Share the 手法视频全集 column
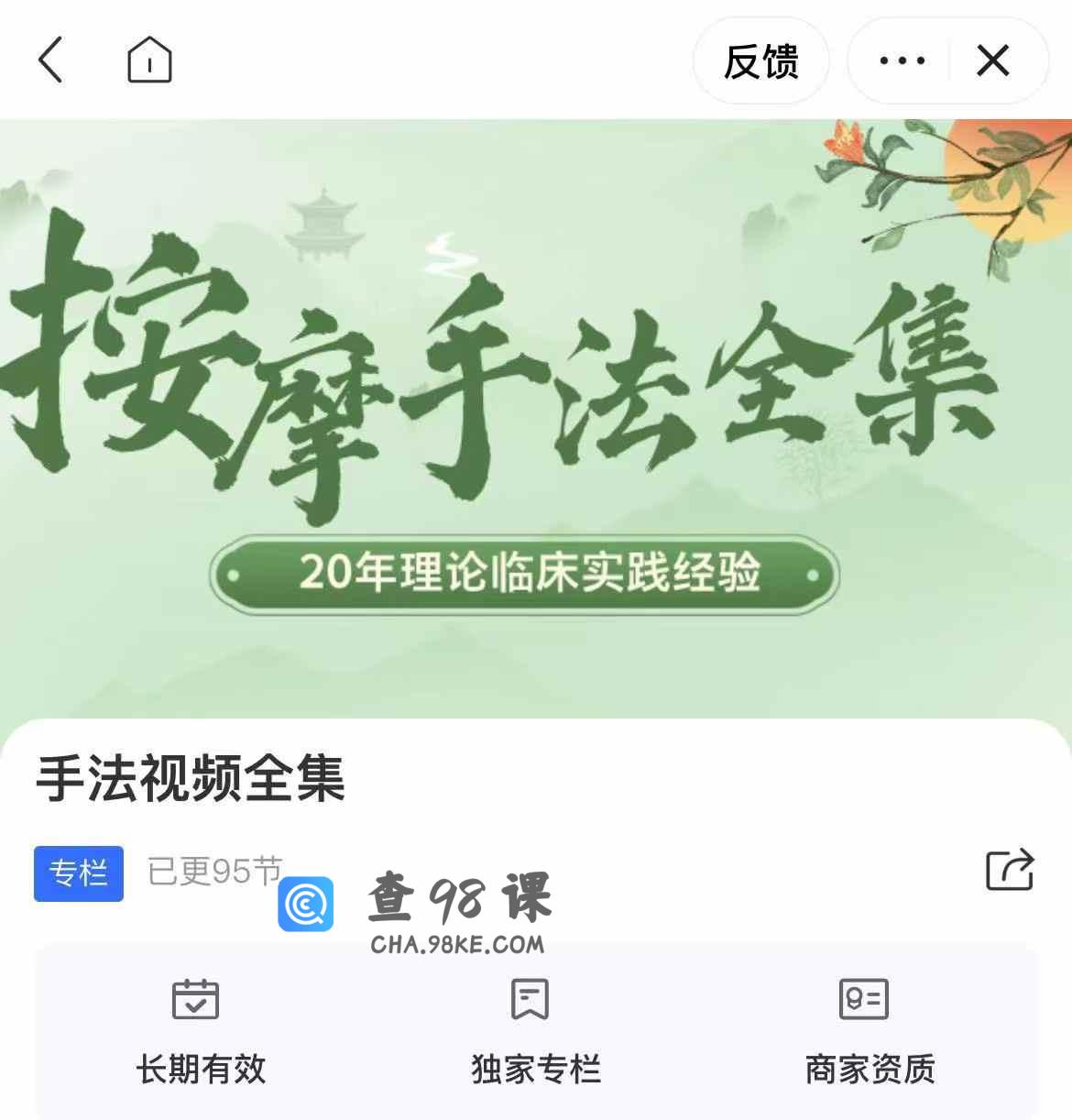The width and height of the screenshot is (1072, 1120). coord(1009,869)
